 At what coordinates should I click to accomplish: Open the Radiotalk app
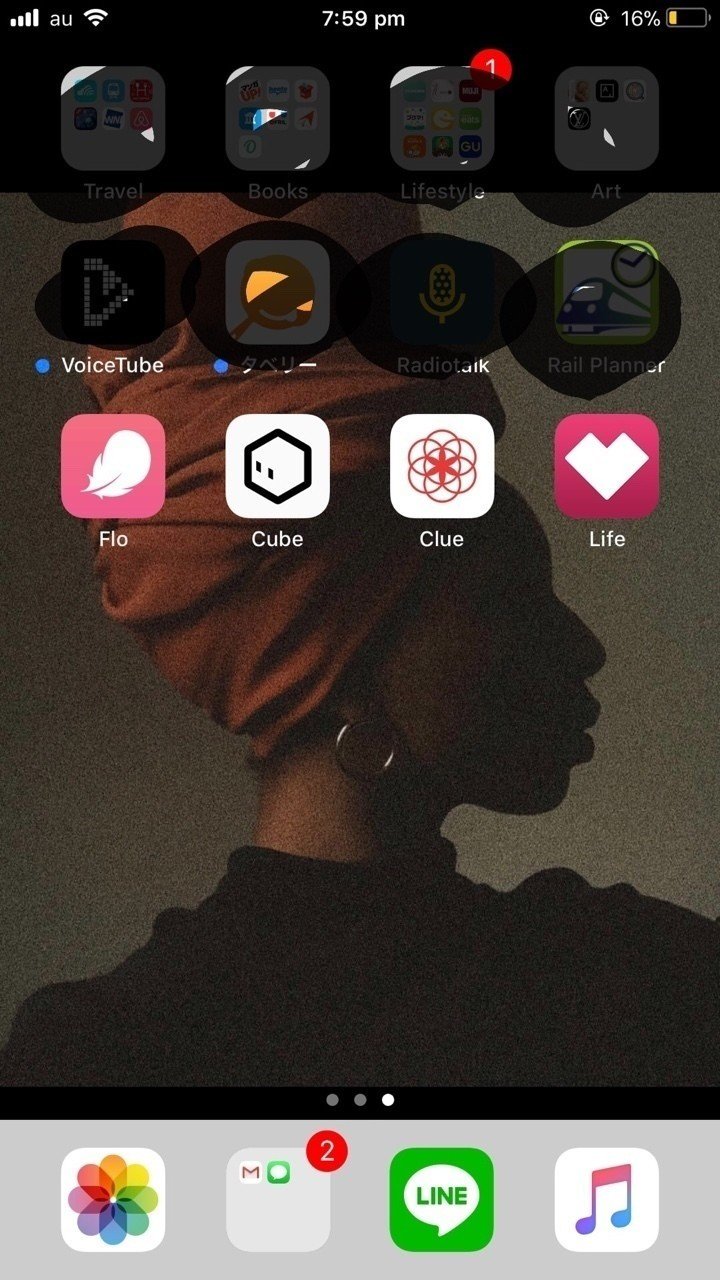pos(441,292)
